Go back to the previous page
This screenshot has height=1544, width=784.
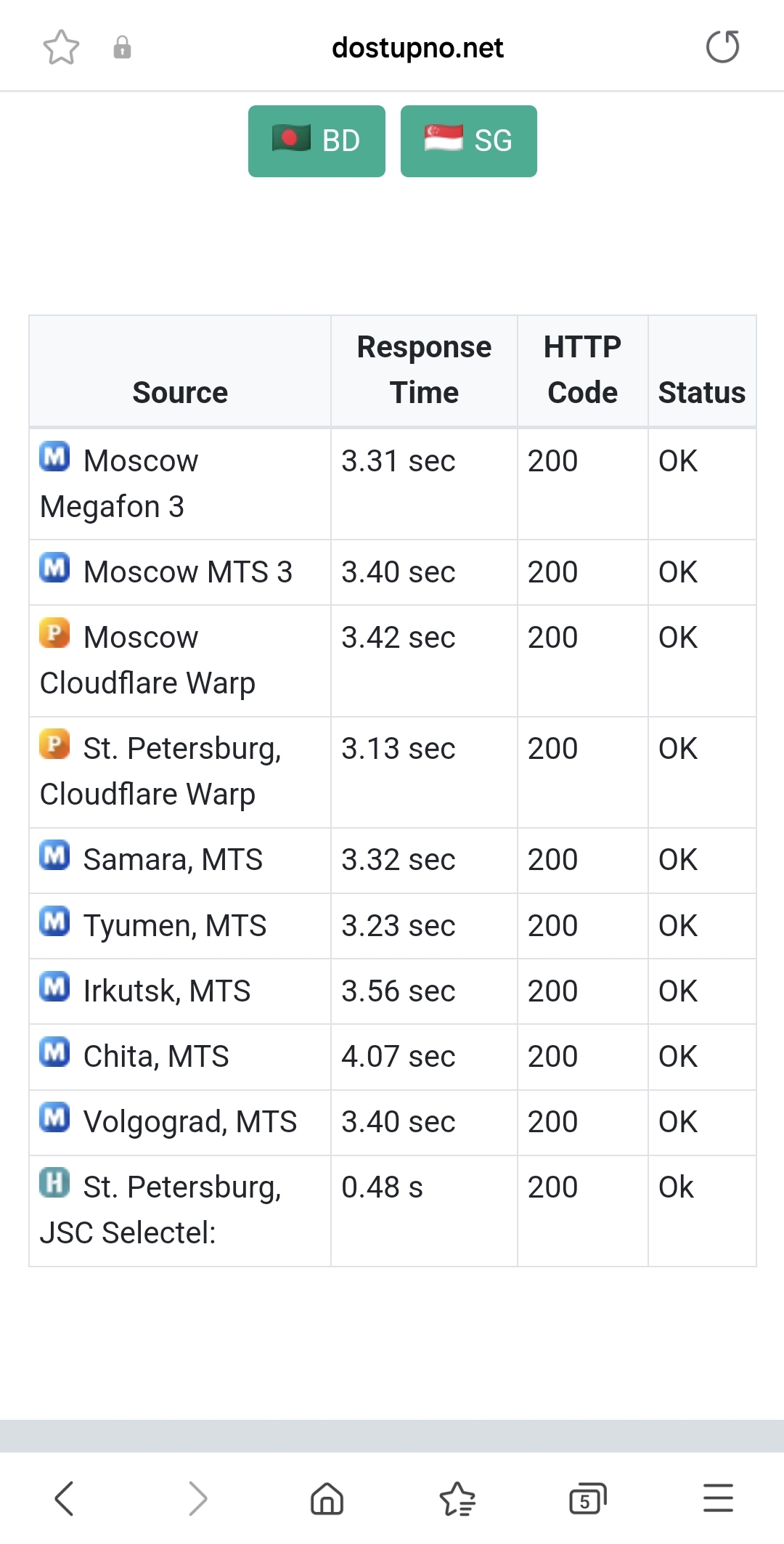coord(65,1498)
